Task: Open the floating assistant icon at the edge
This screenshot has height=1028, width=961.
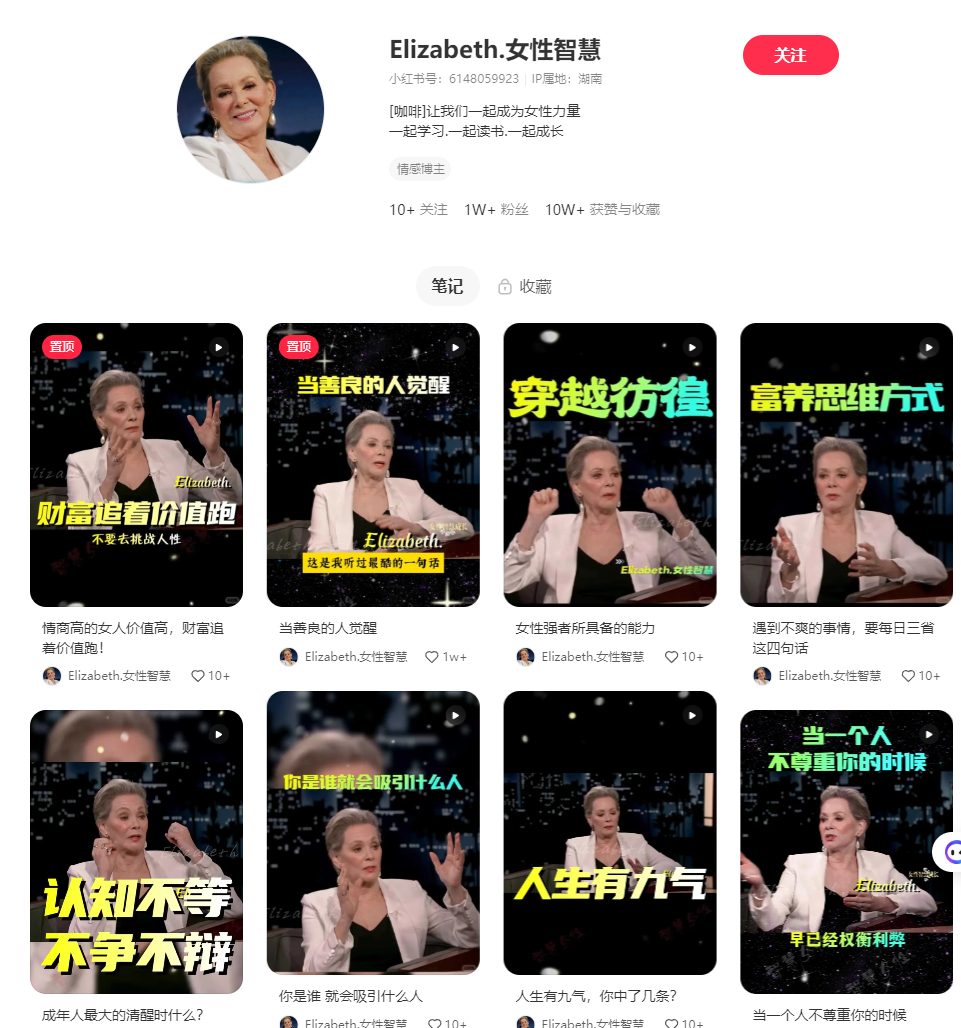Action: (x=951, y=852)
